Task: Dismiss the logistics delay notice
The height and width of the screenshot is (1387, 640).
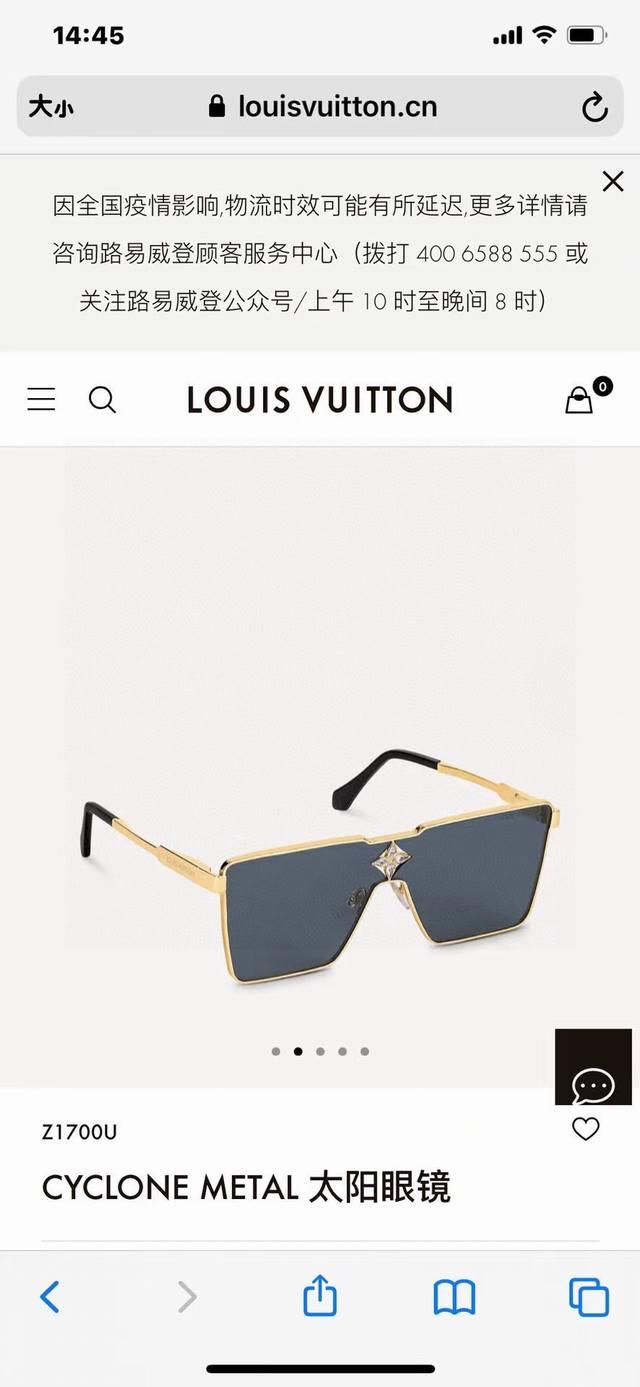Action: [x=613, y=181]
